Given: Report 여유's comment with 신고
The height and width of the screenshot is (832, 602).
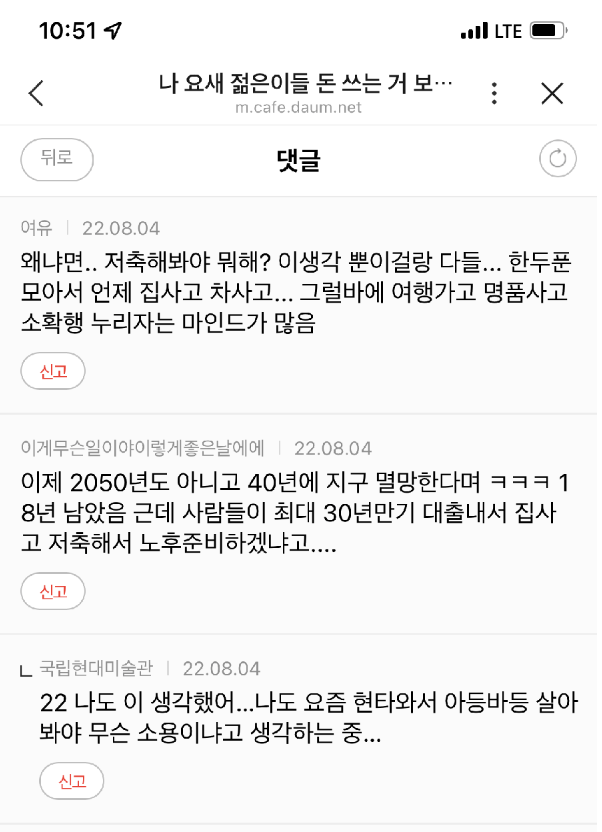Looking at the screenshot, I should coord(53,371).
